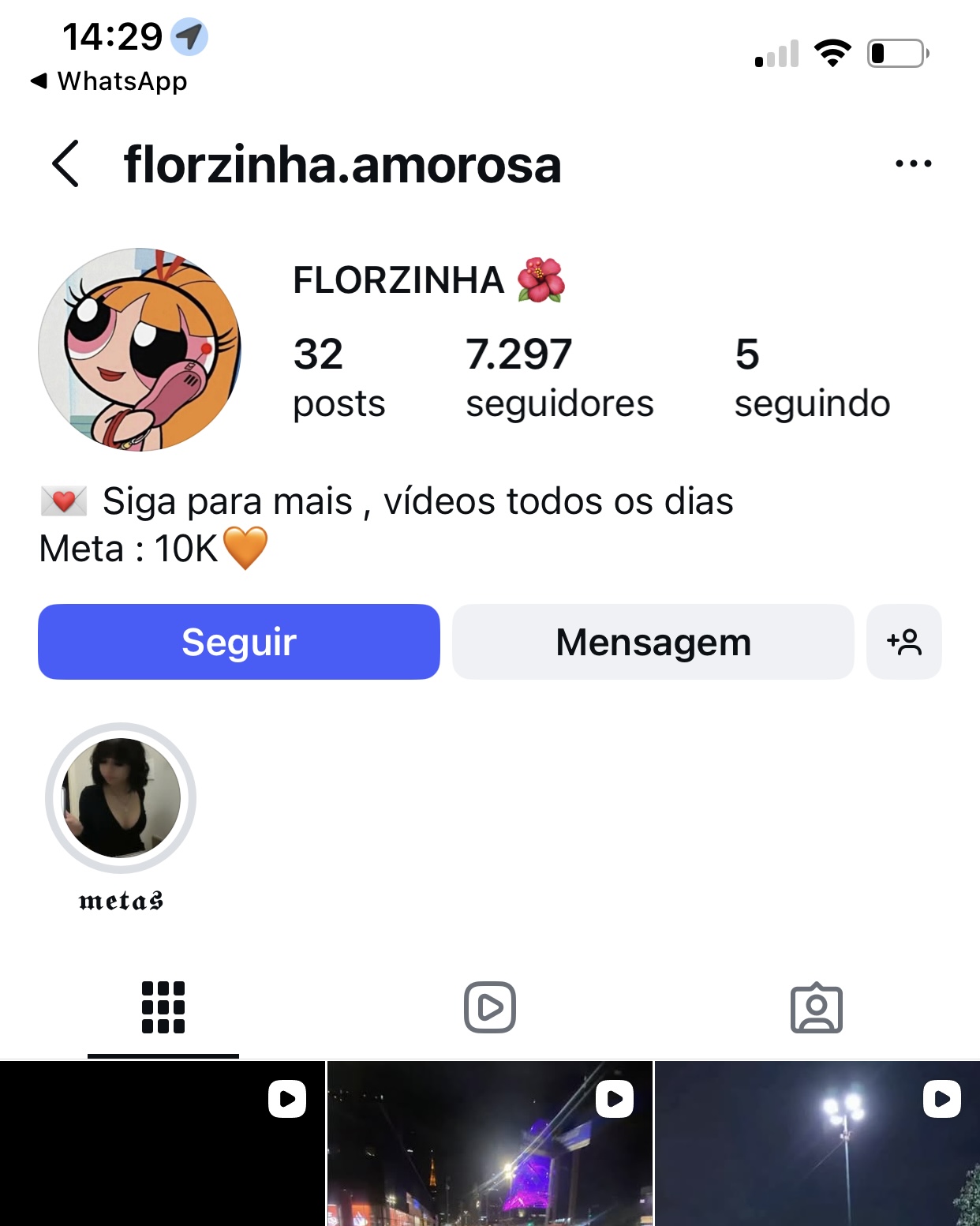Tap Mensagem to send a message
Viewport: 980px width, 1226px height.
tap(653, 642)
